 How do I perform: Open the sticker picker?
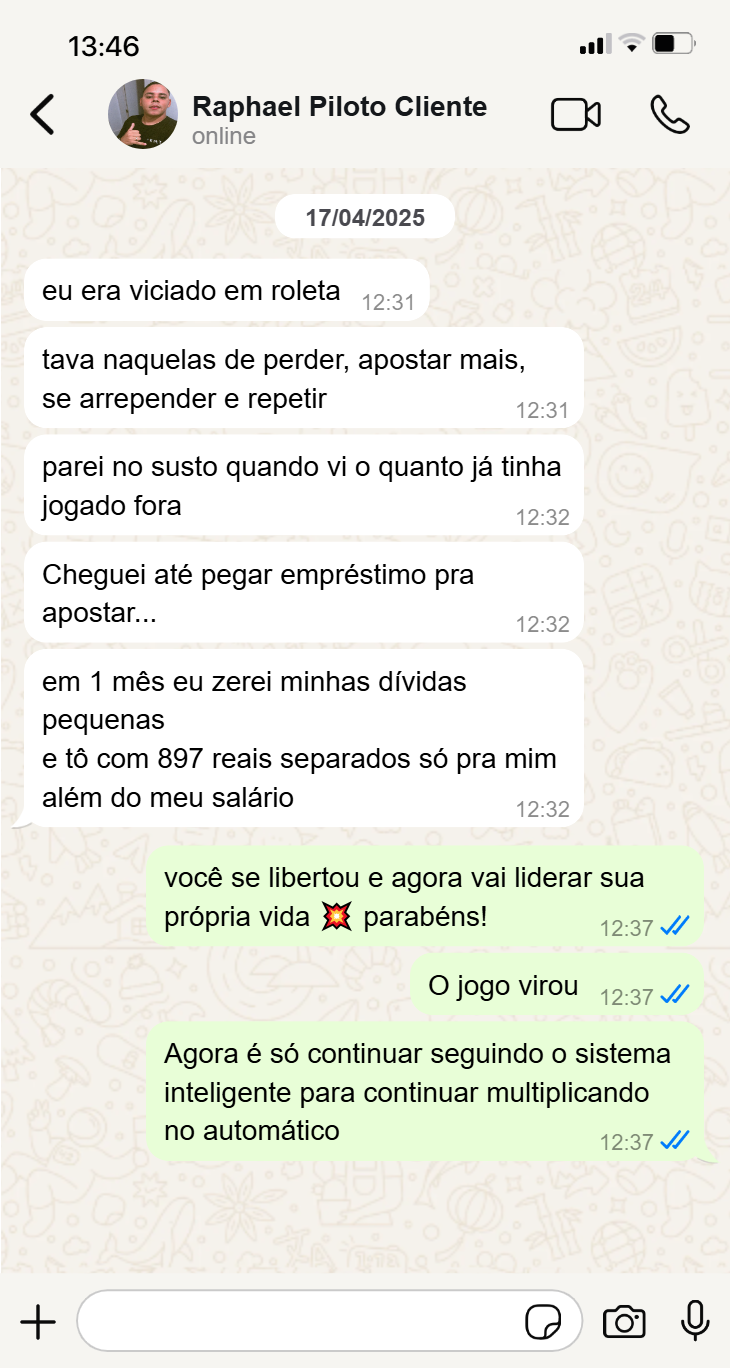[543, 1322]
